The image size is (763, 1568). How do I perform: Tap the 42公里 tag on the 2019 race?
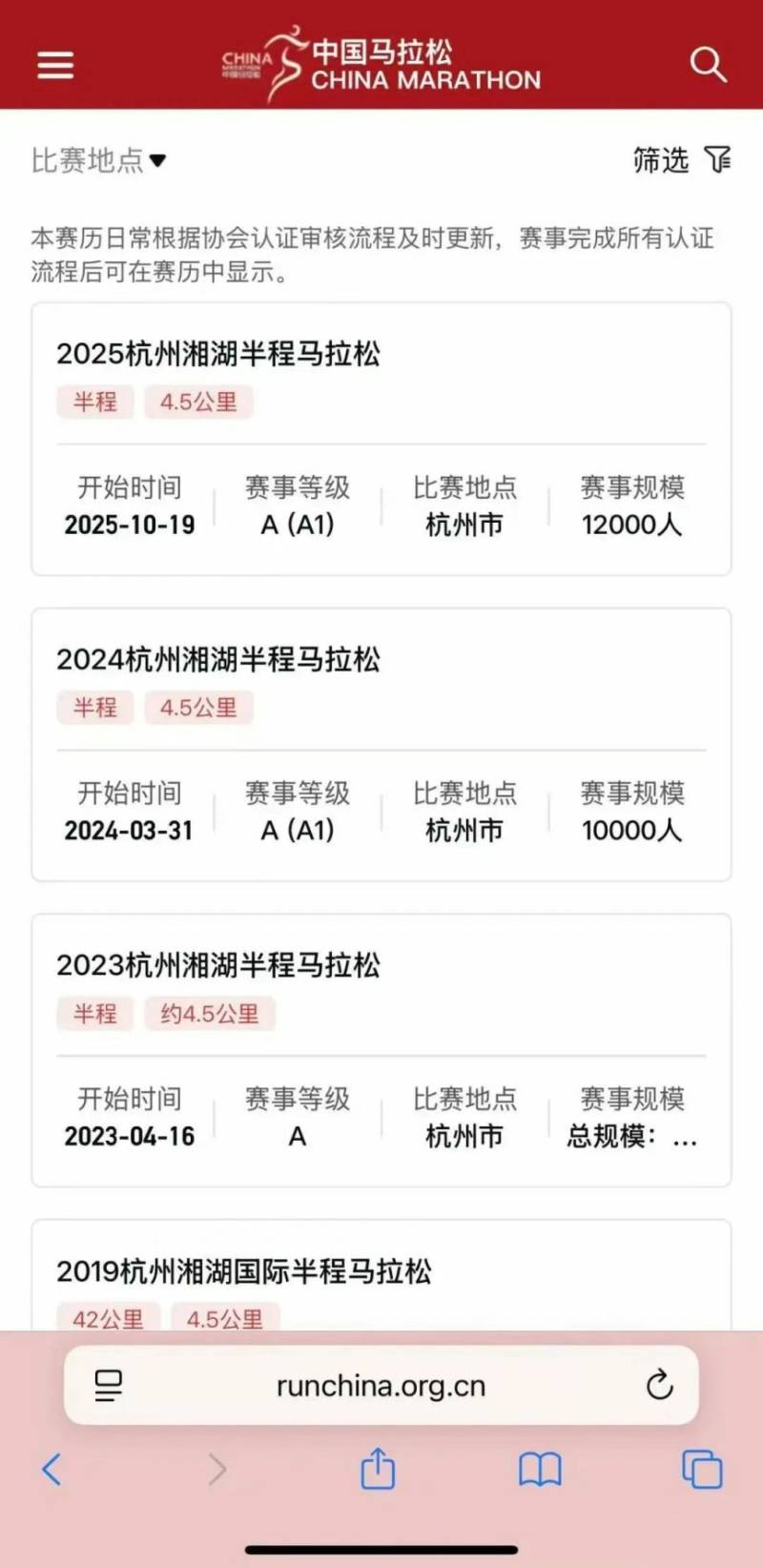pos(109,1319)
